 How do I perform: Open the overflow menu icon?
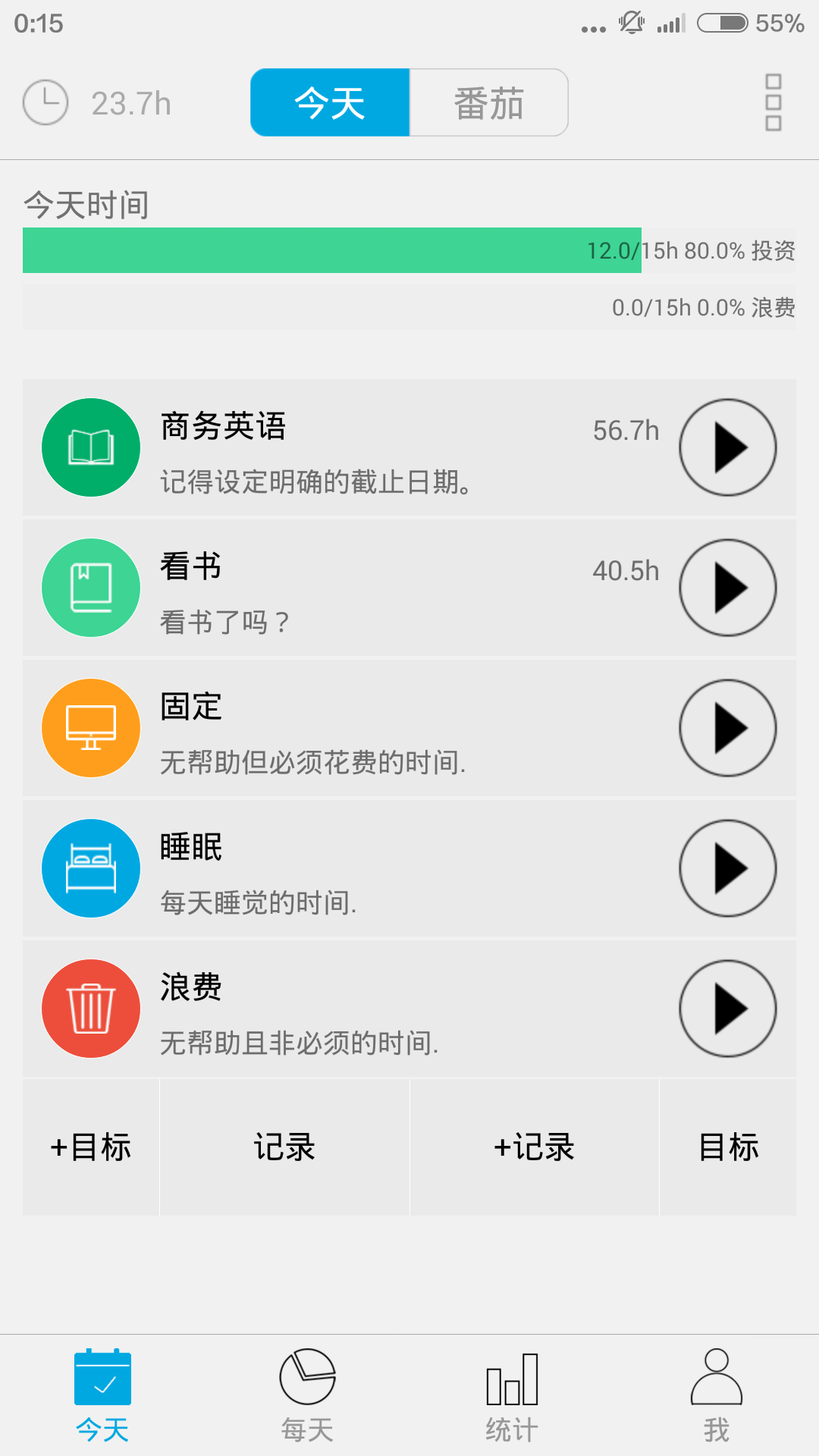pos(773,102)
